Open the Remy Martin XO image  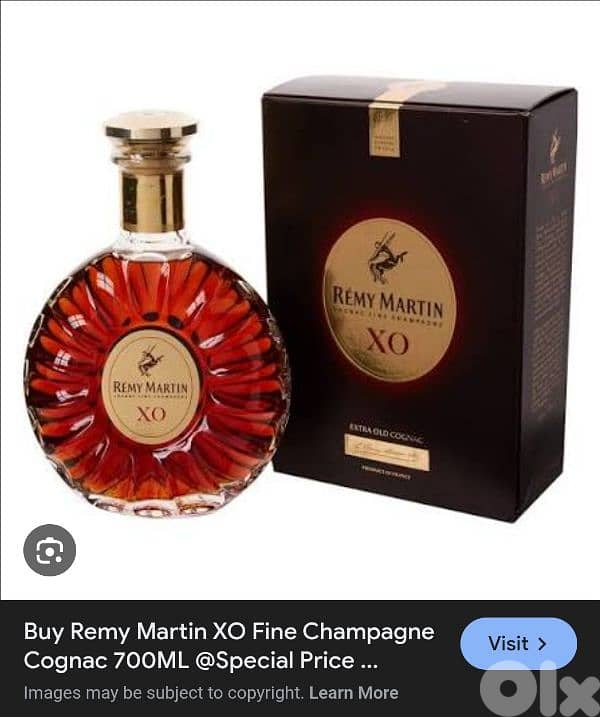pyautogui.click(x=300, y=300)
